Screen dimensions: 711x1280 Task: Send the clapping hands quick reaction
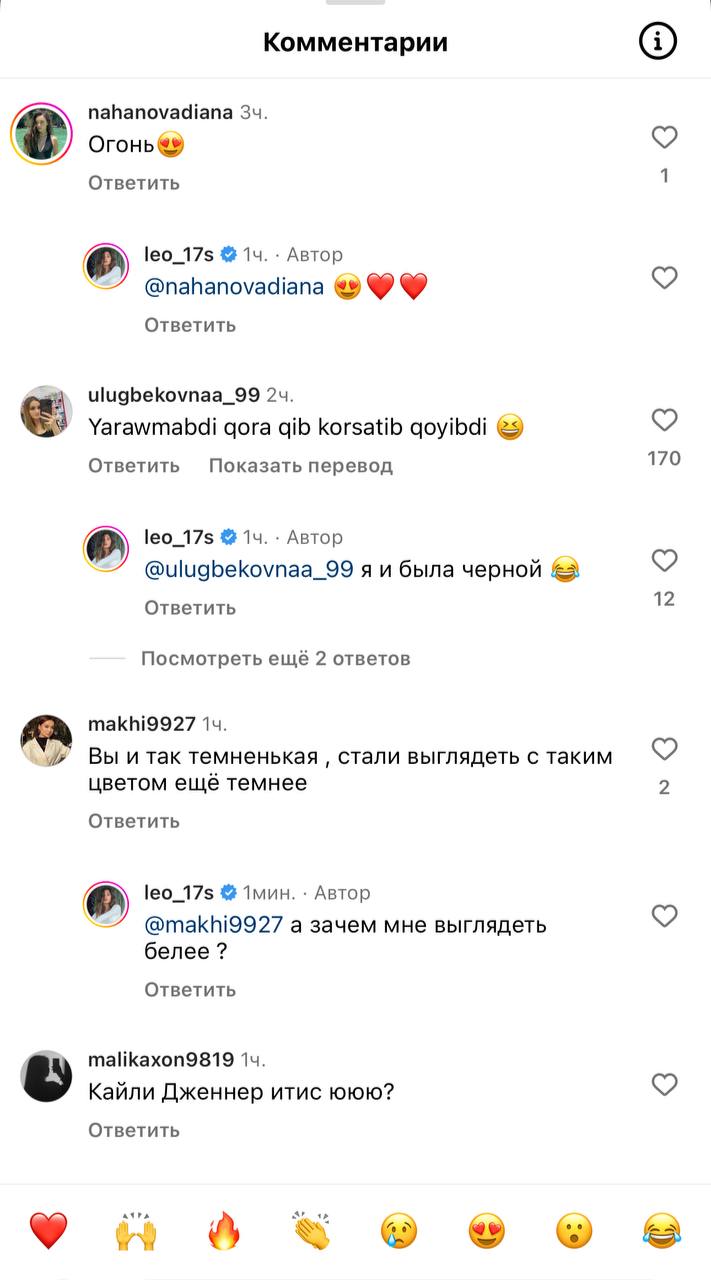pos(311,1230)
